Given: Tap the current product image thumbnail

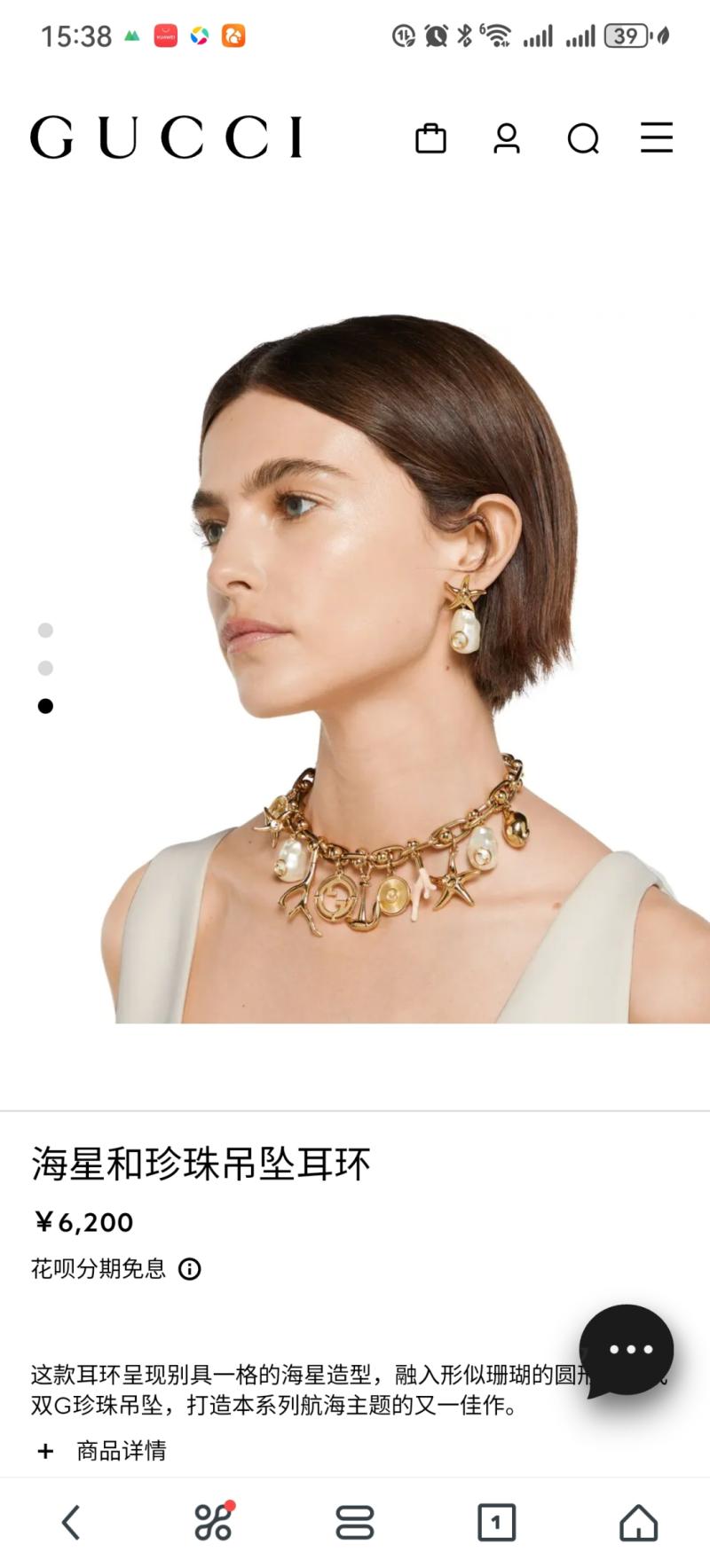Looking at the screenshot, I should click(373, 639).
